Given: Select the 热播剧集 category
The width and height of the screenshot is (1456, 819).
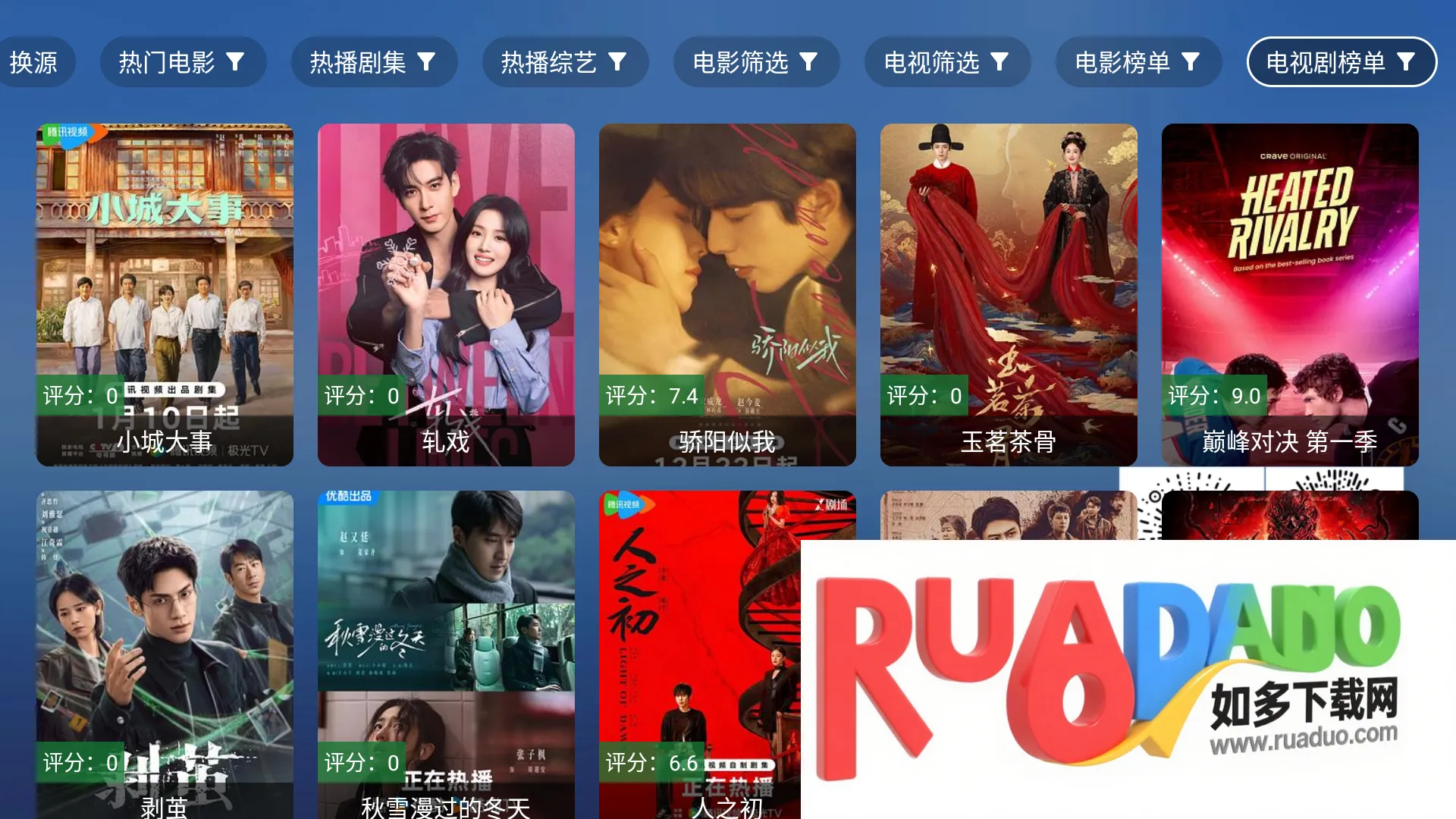Looking at the screenshot, I should point(373,62).
